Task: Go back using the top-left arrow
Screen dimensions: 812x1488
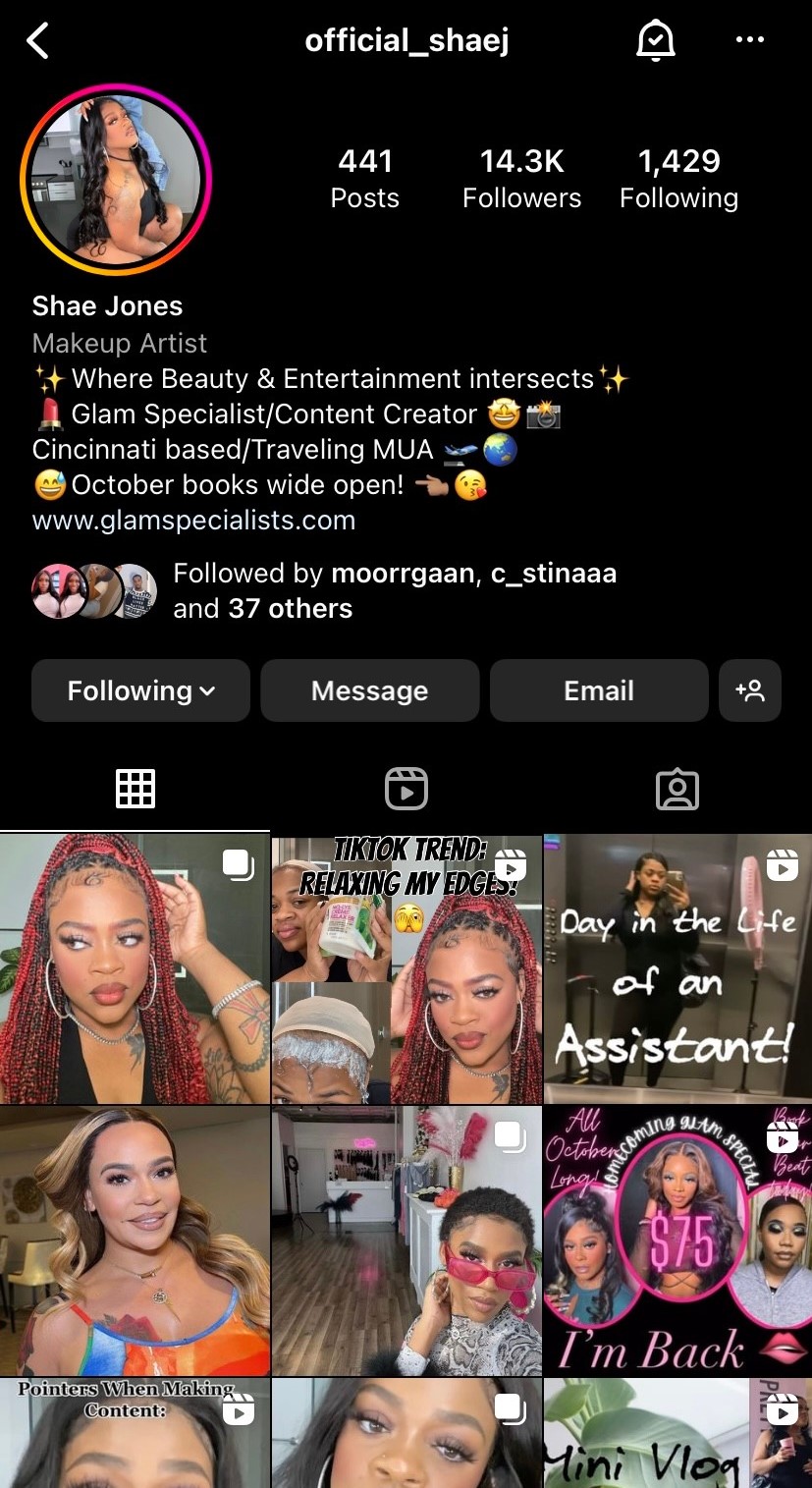Action: tap(37, 41)
